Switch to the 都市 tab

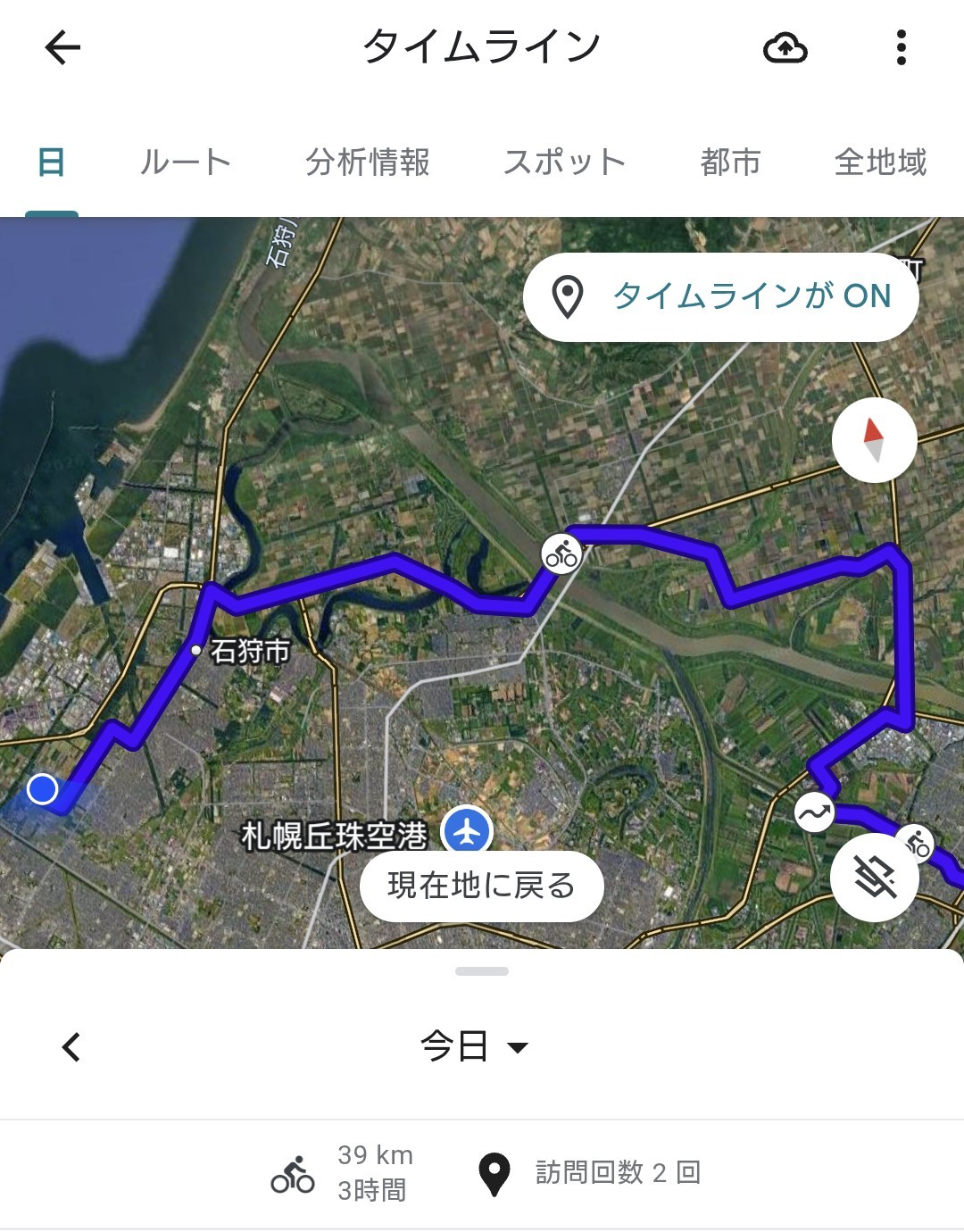[730, 162]
